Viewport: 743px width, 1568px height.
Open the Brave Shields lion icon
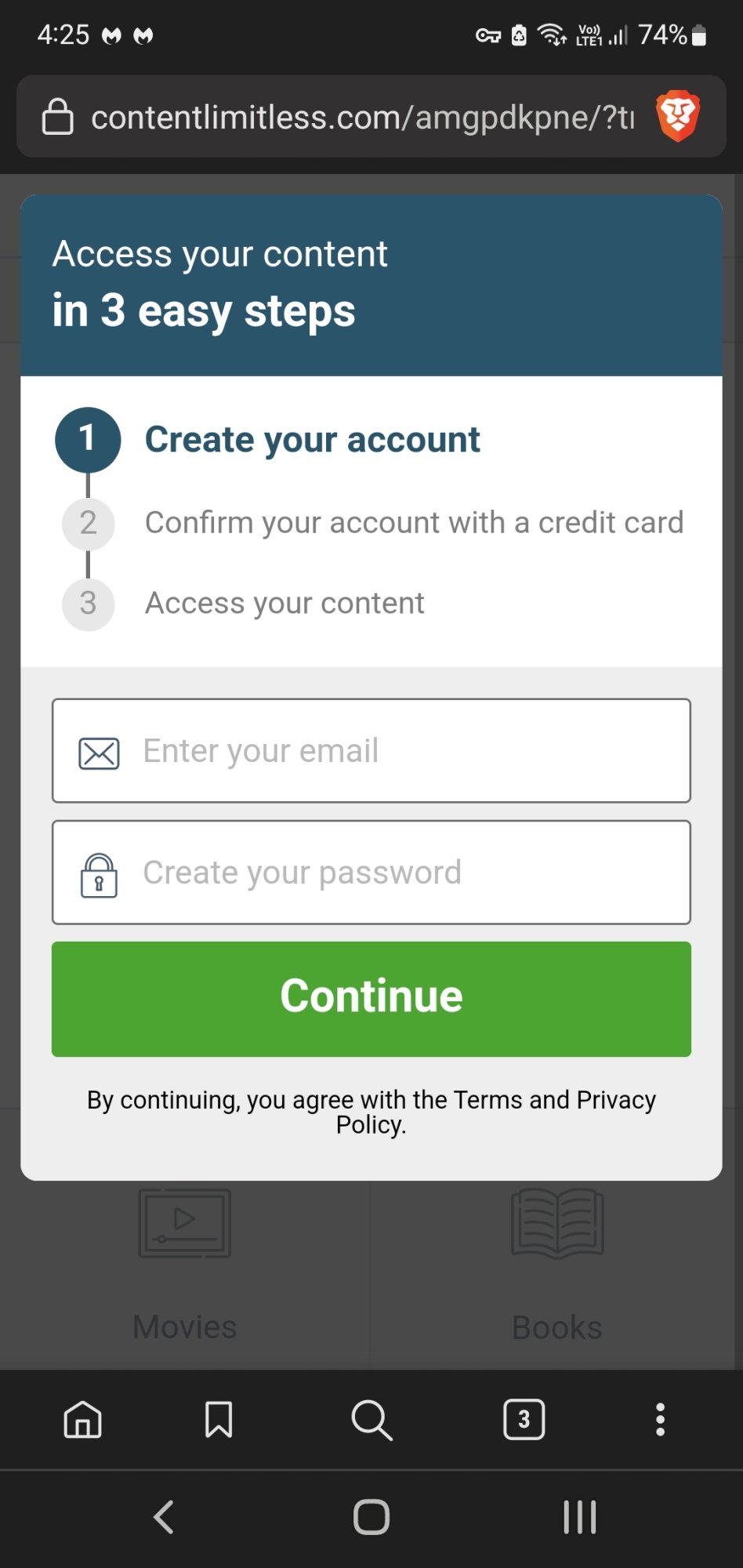[678, 116]
